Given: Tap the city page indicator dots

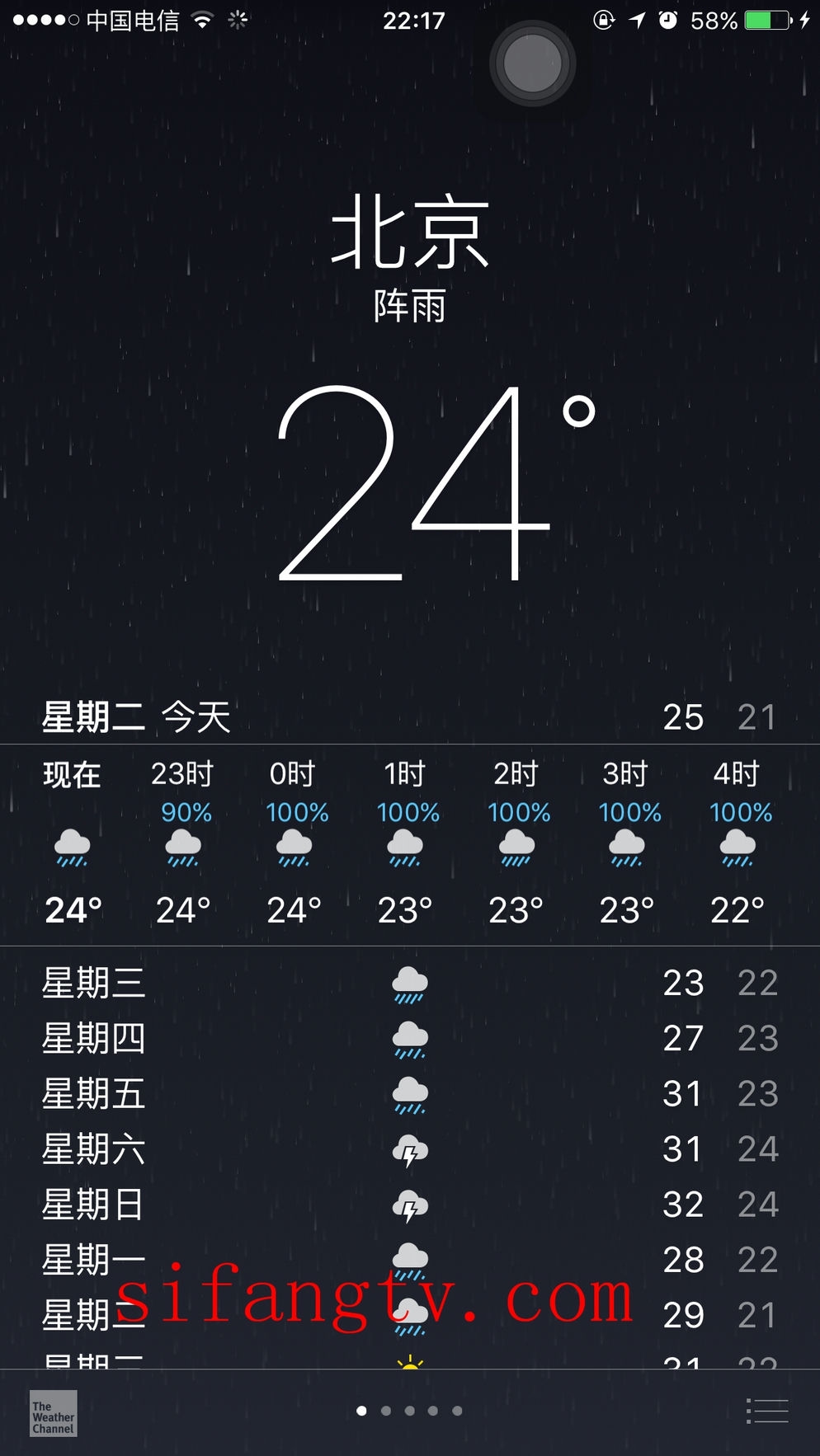Looking at the screenshot, I should click(409, 1411).
